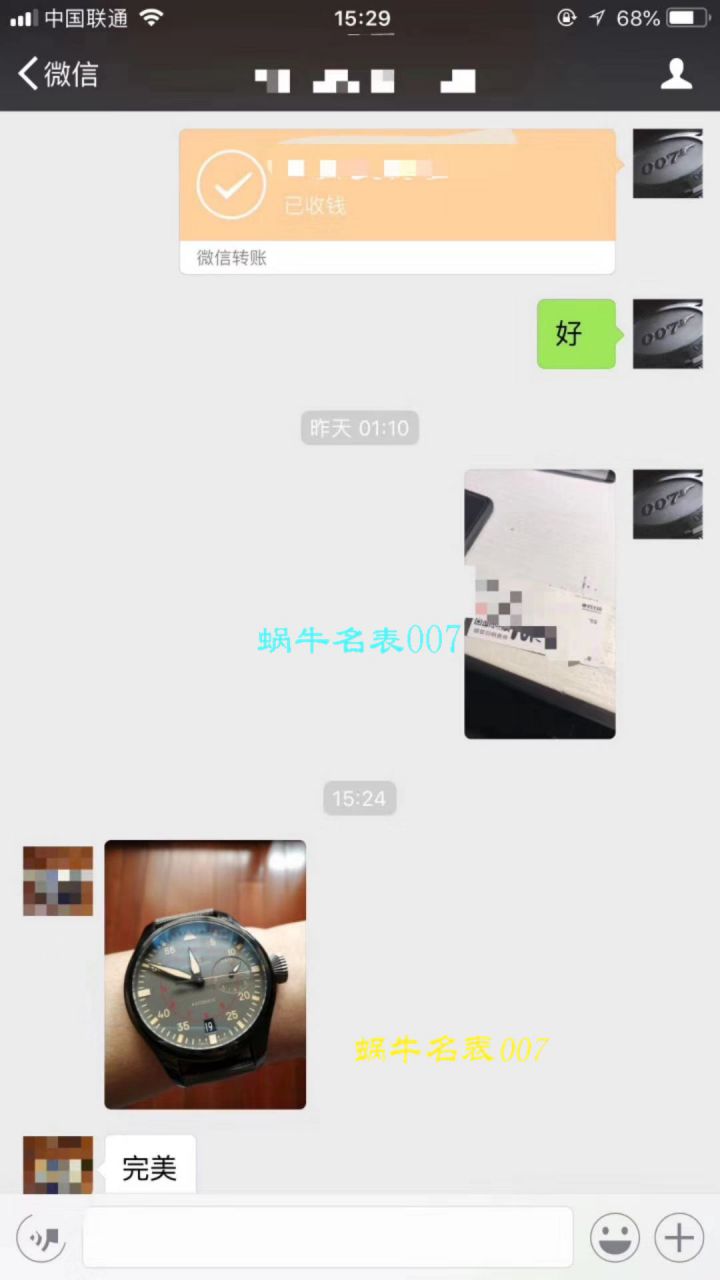This screenshot has width=720, height=1280.
Task: Tap the 已收钱 confirmation checkmark
Action: click(x=231, y=185)
